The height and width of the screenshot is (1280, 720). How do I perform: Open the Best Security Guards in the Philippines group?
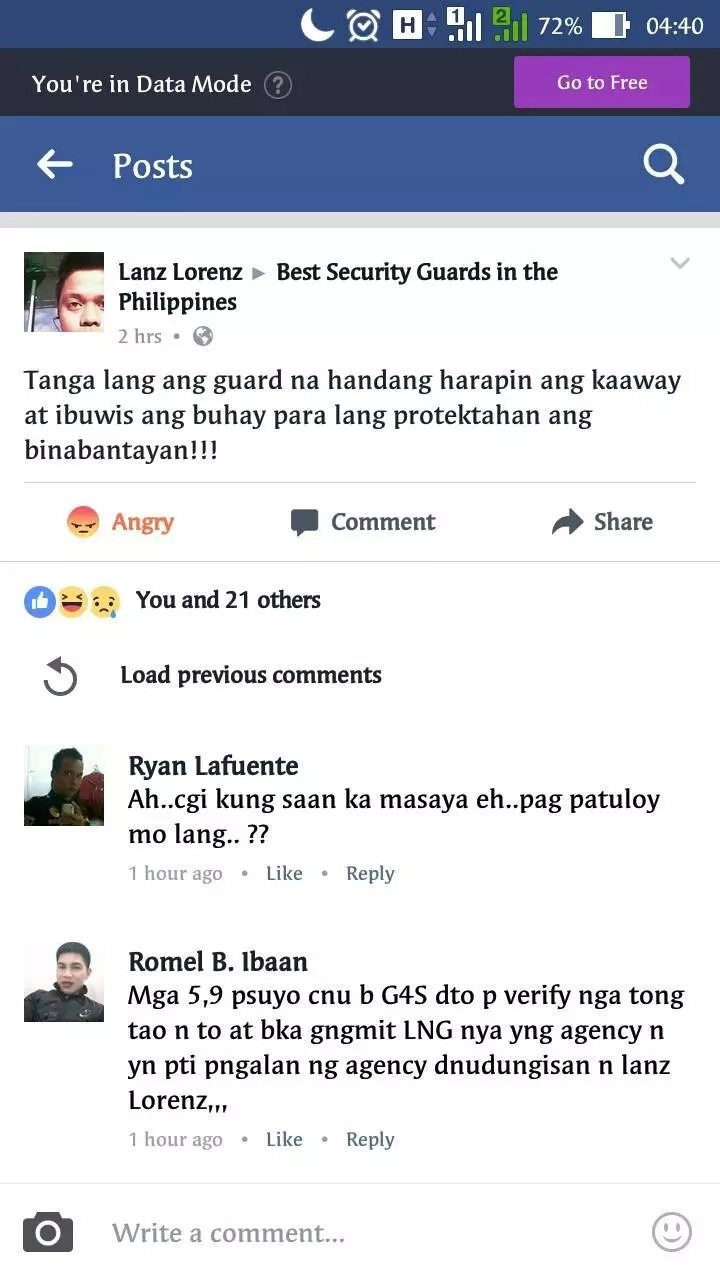tap(416, 272)
